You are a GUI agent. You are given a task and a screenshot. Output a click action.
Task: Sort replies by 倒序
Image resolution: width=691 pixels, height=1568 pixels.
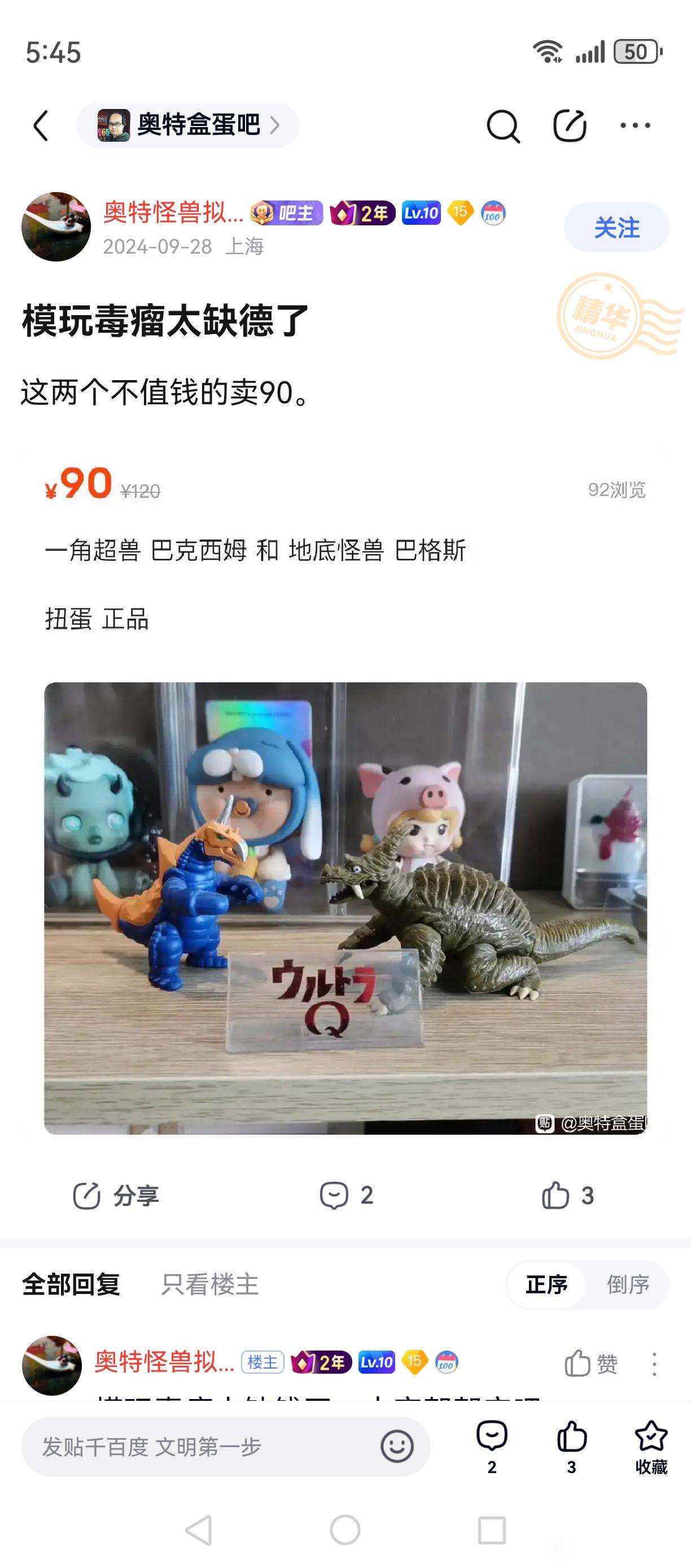(x=628, y=1284)
